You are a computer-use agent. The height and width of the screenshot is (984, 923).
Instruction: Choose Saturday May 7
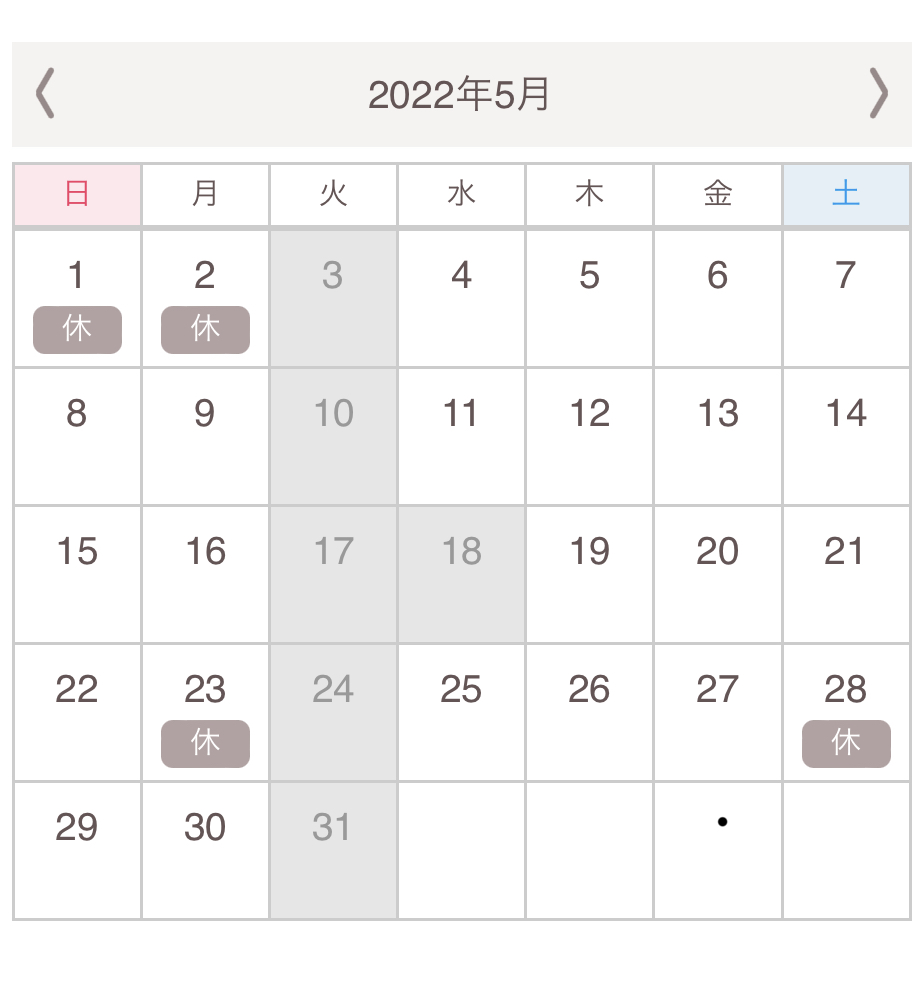point(846,297)
